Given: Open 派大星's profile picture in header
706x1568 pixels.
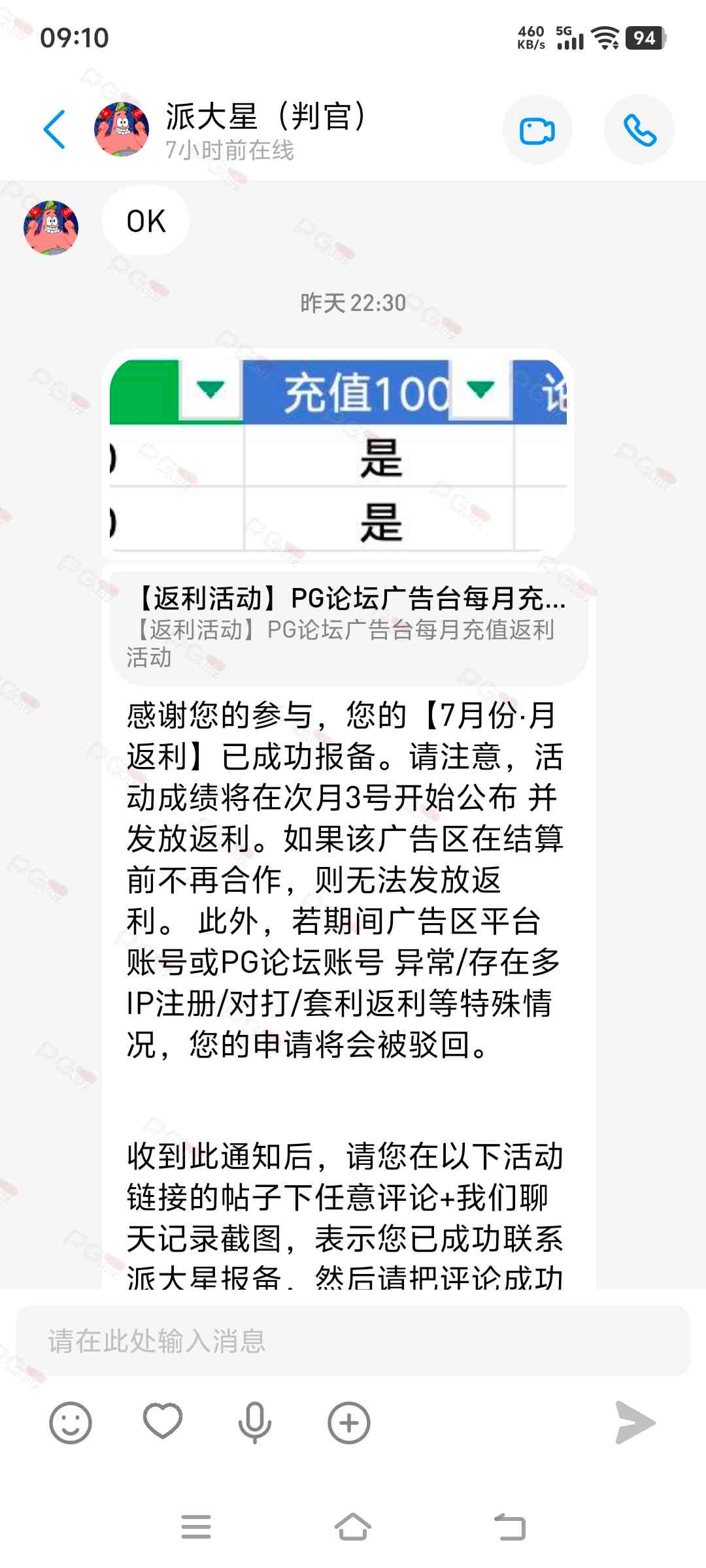Looking at the screenshot, I should click(x=122, y=129).
